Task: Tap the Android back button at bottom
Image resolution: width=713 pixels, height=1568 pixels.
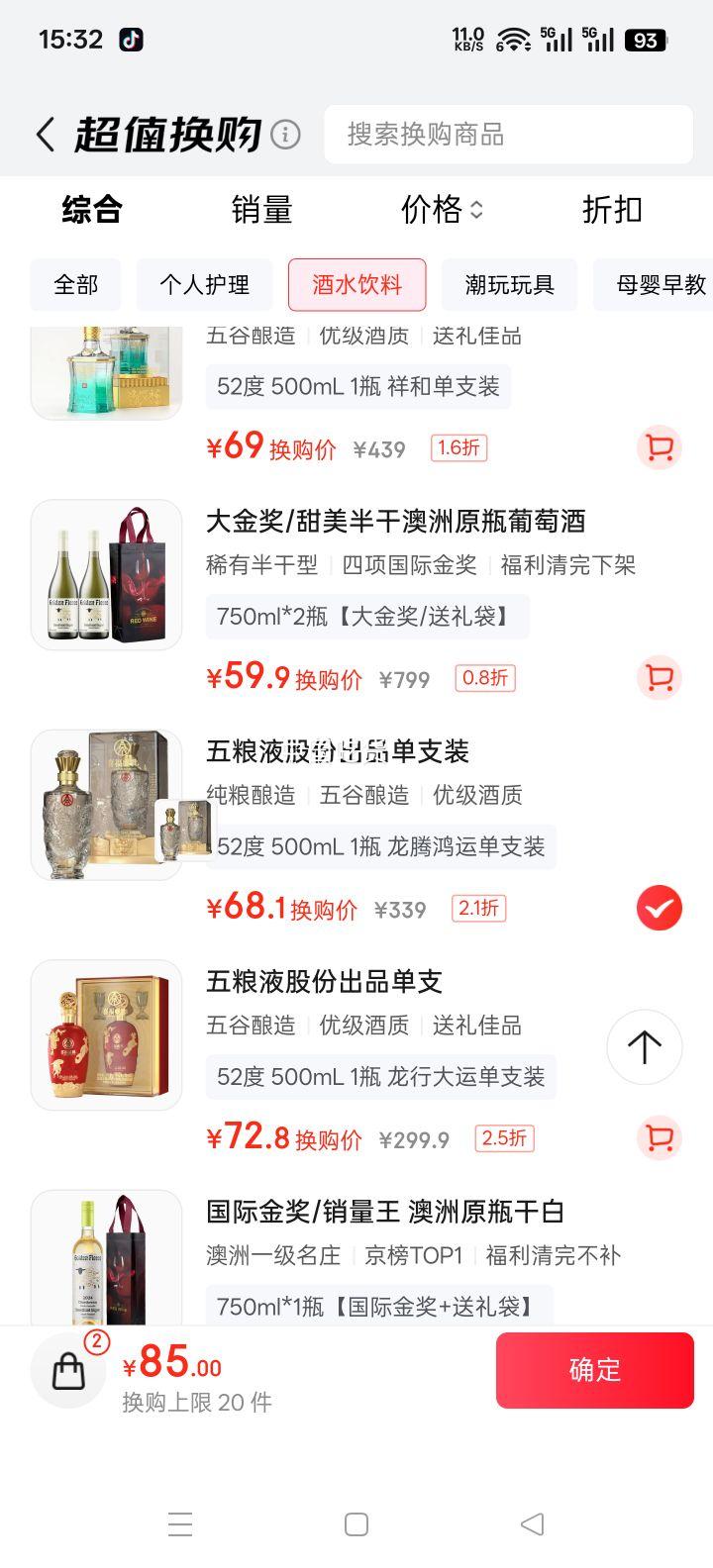Action: point(533,1524)
